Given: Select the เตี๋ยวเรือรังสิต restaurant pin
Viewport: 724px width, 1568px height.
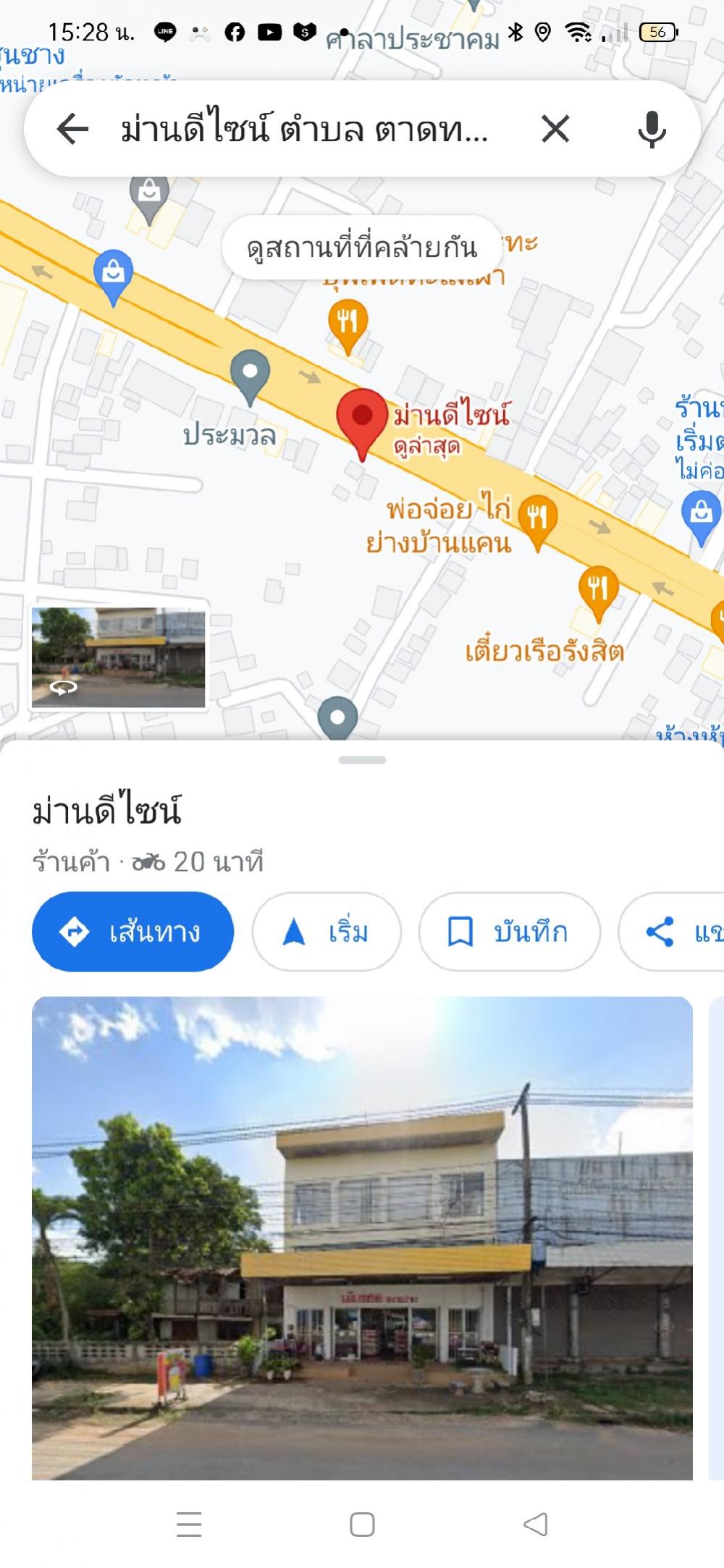Looking at the screenshot, I should pos(598,589).
